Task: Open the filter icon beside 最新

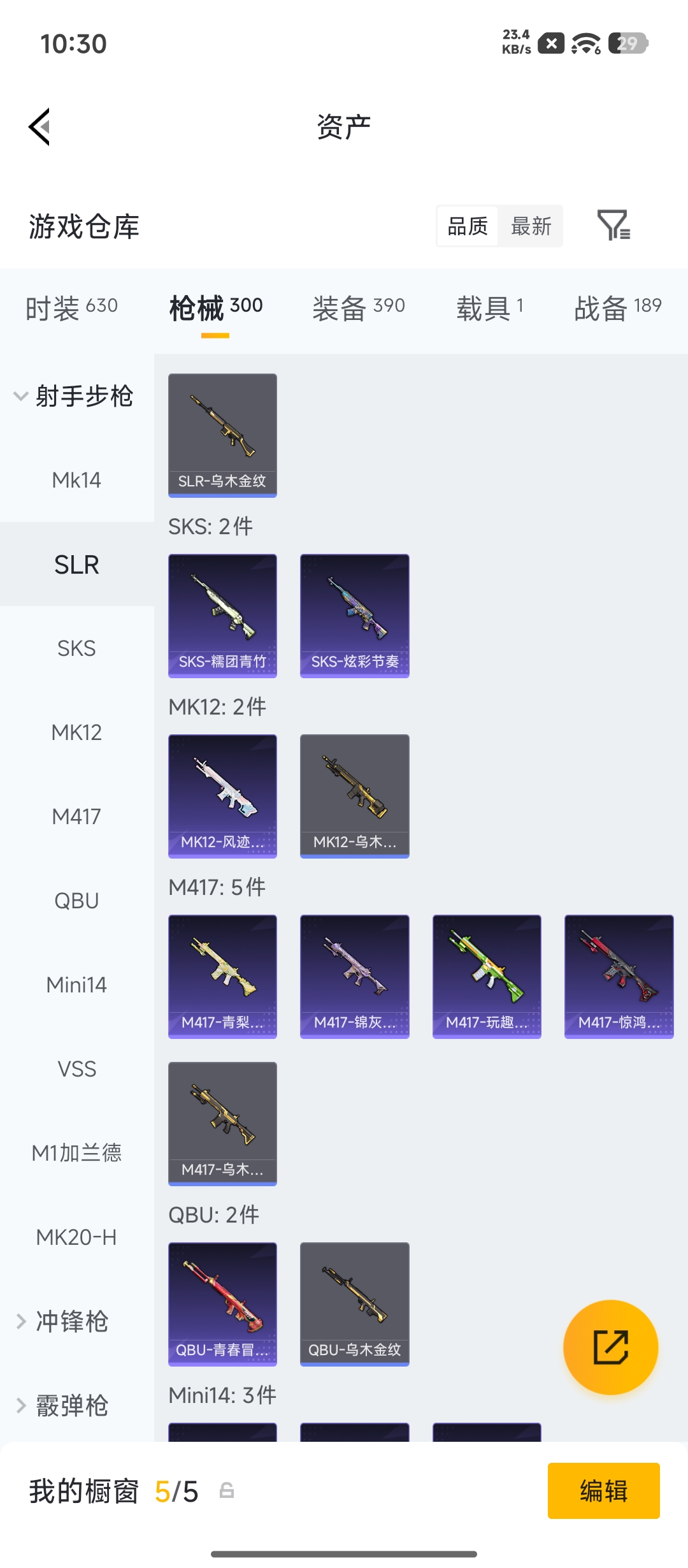Action: (x=613, y=225)
